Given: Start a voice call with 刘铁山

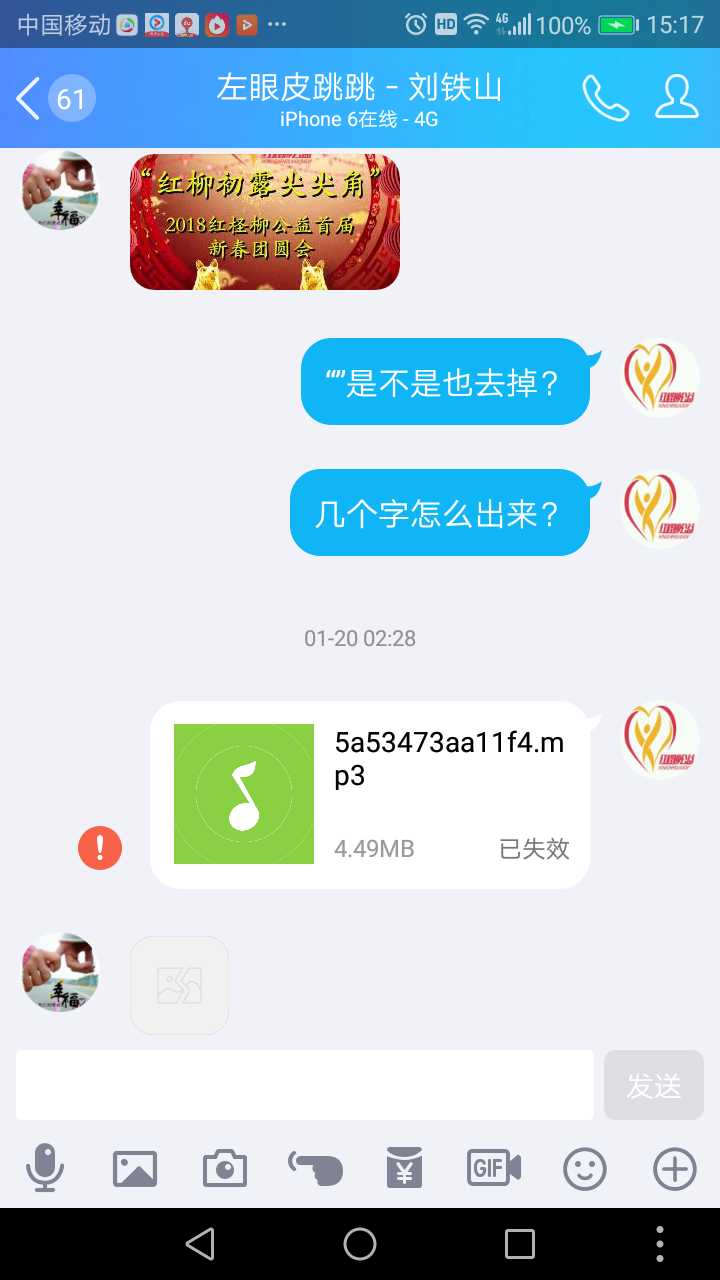Looking at the screenshot, I should (x=606, y=98).
